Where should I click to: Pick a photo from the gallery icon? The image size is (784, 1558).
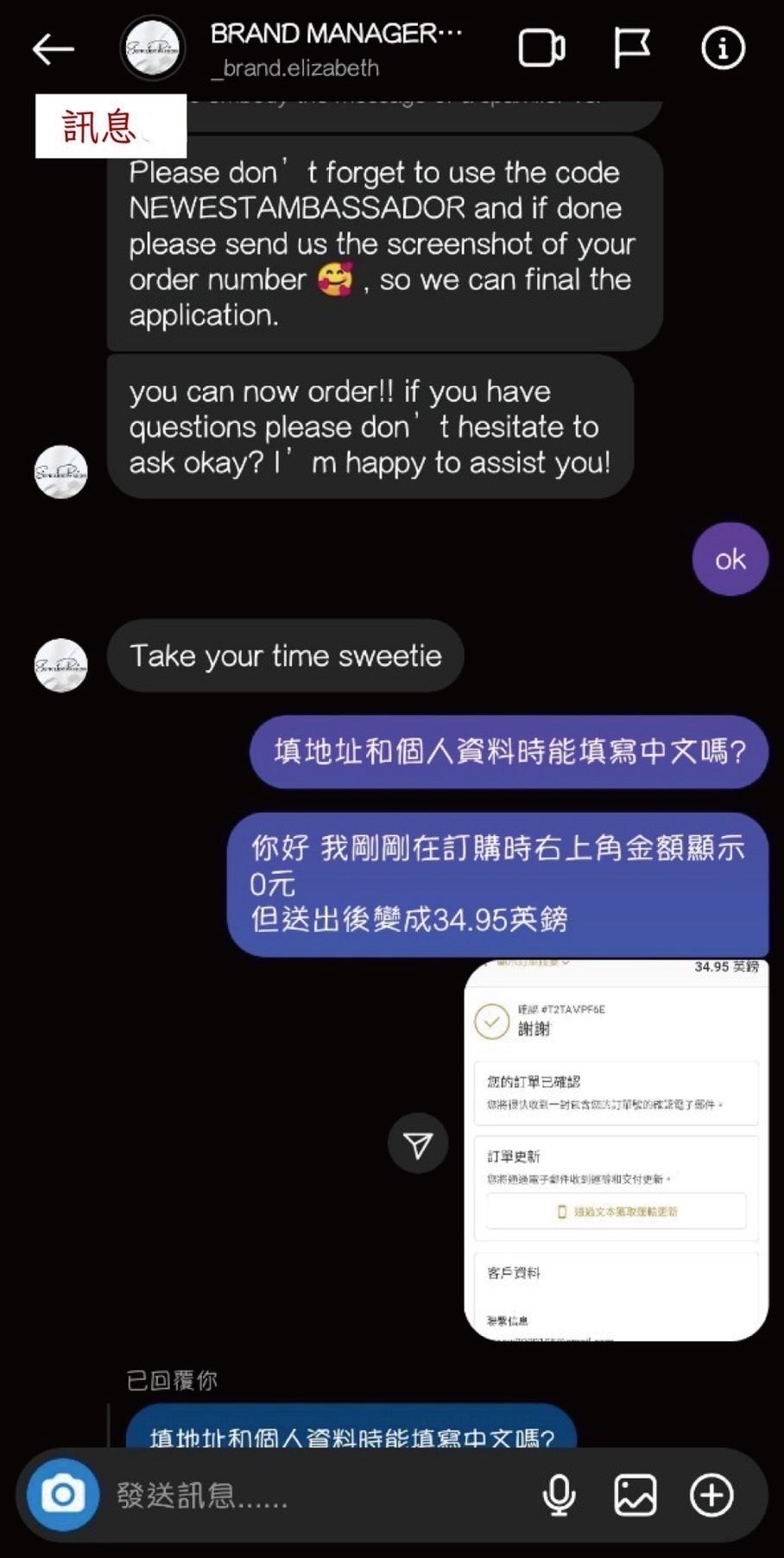click(x=635, y=1495)
